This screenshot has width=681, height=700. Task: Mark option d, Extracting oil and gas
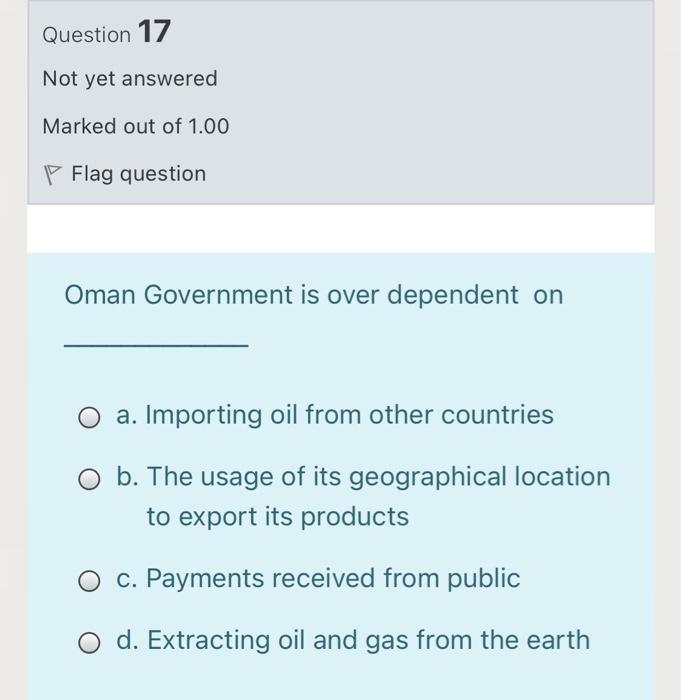(90, 642)
